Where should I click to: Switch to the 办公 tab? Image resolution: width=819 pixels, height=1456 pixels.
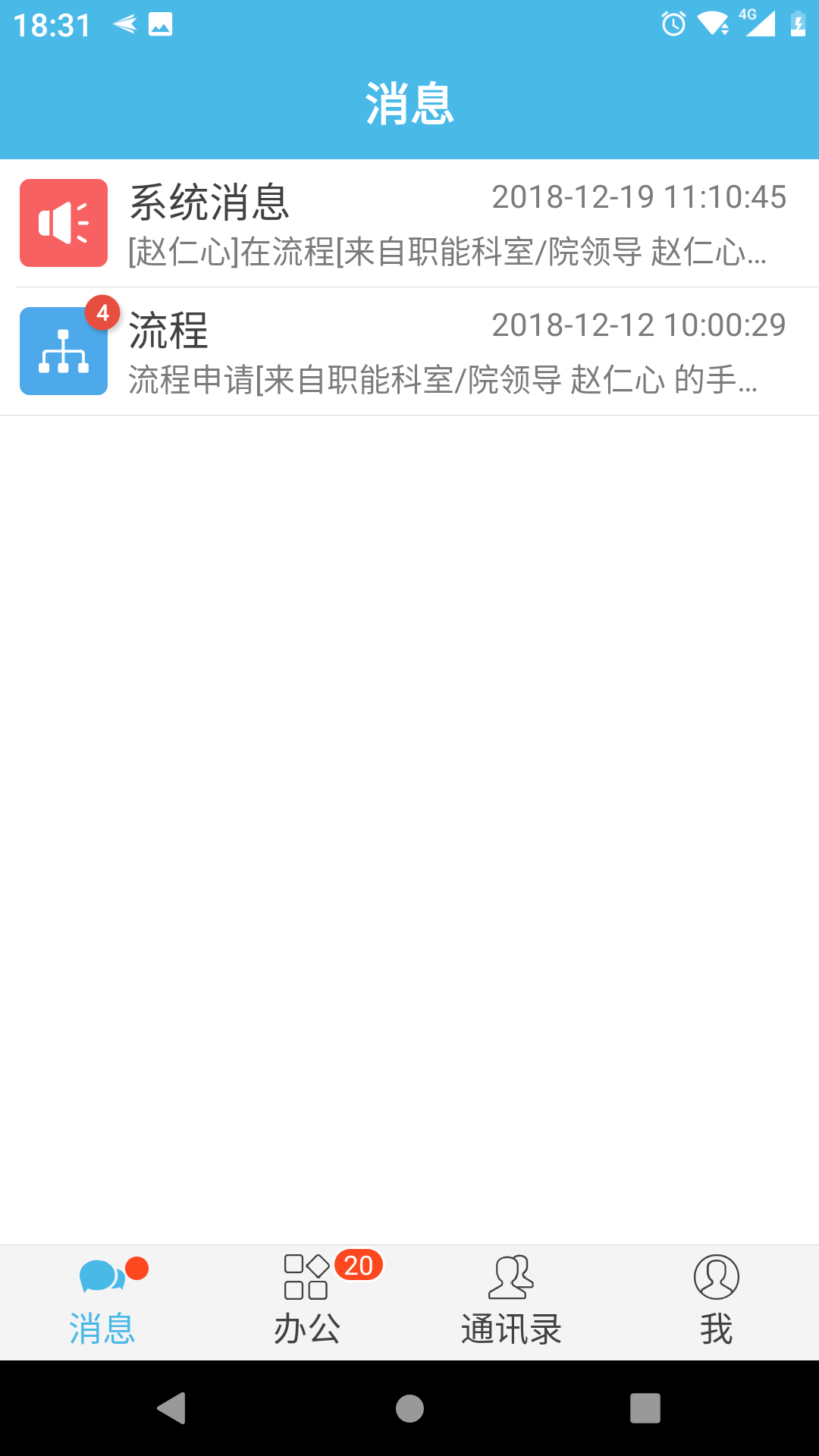[307, 1301]
